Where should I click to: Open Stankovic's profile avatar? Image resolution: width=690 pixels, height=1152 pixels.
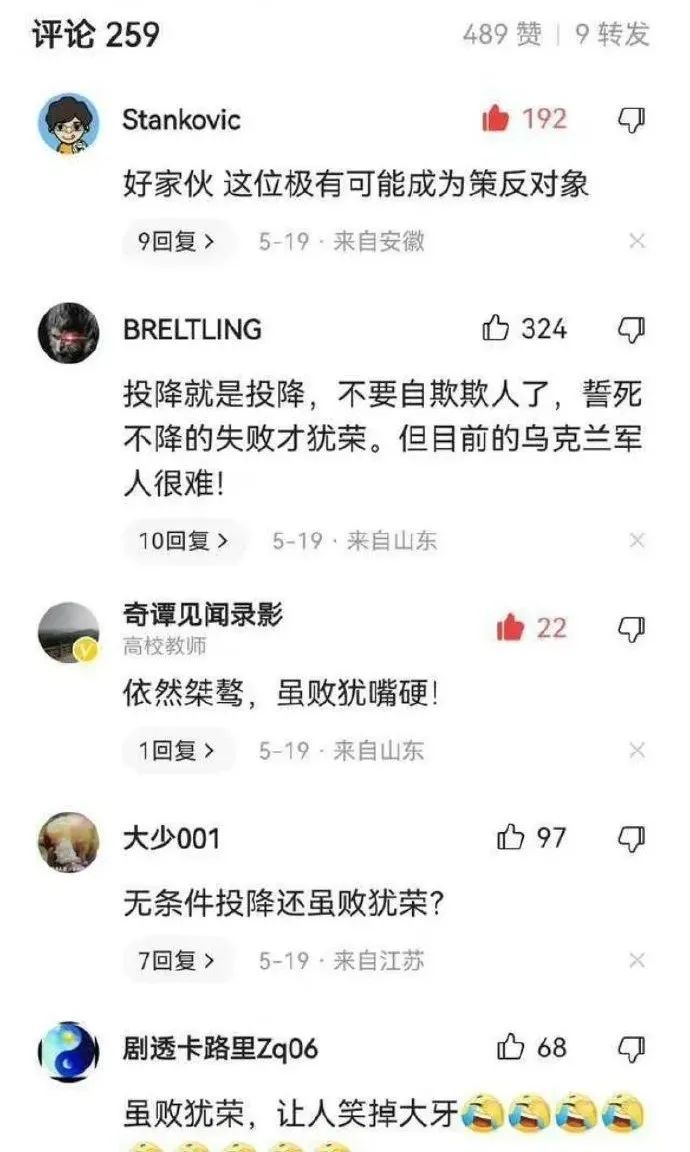(x=68, y=123)
